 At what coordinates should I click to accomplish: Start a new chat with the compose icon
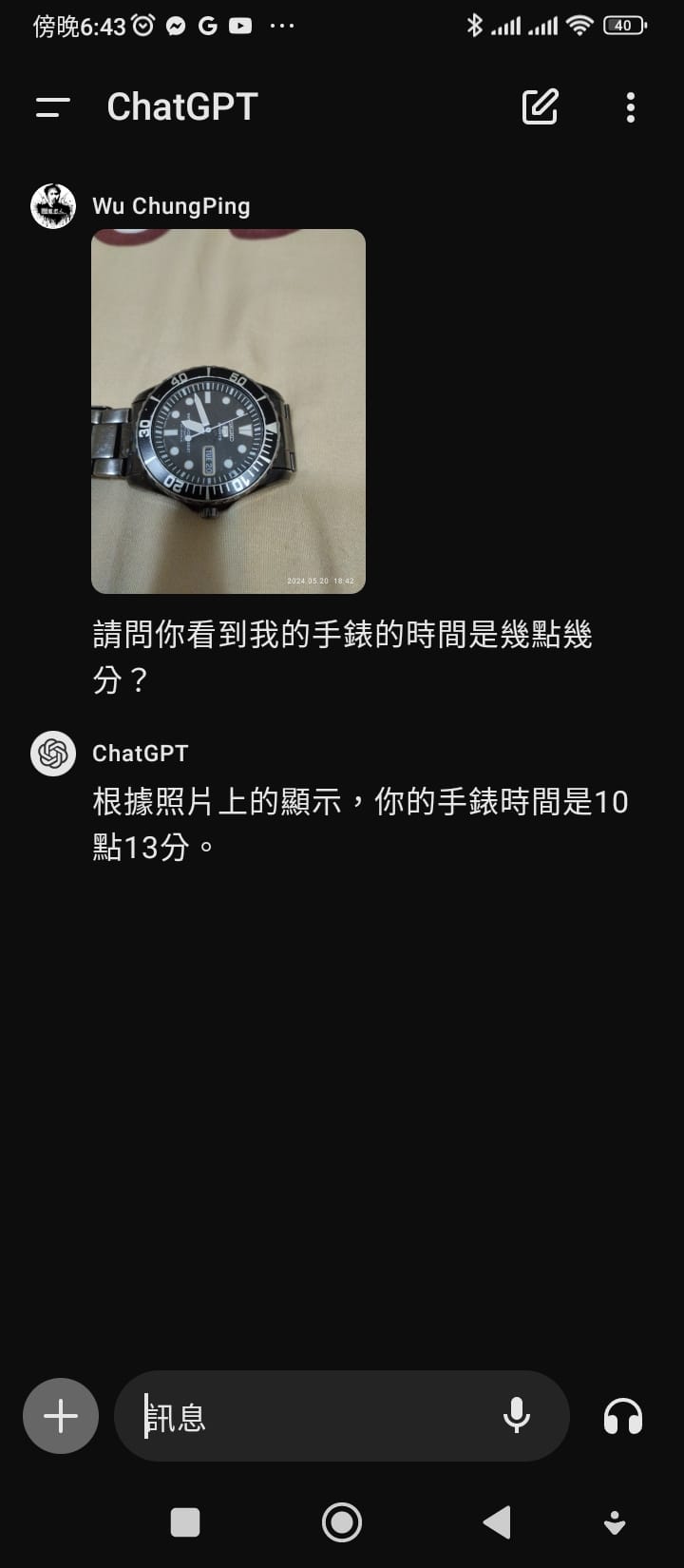pyautogui.click(x=540, y=107)
